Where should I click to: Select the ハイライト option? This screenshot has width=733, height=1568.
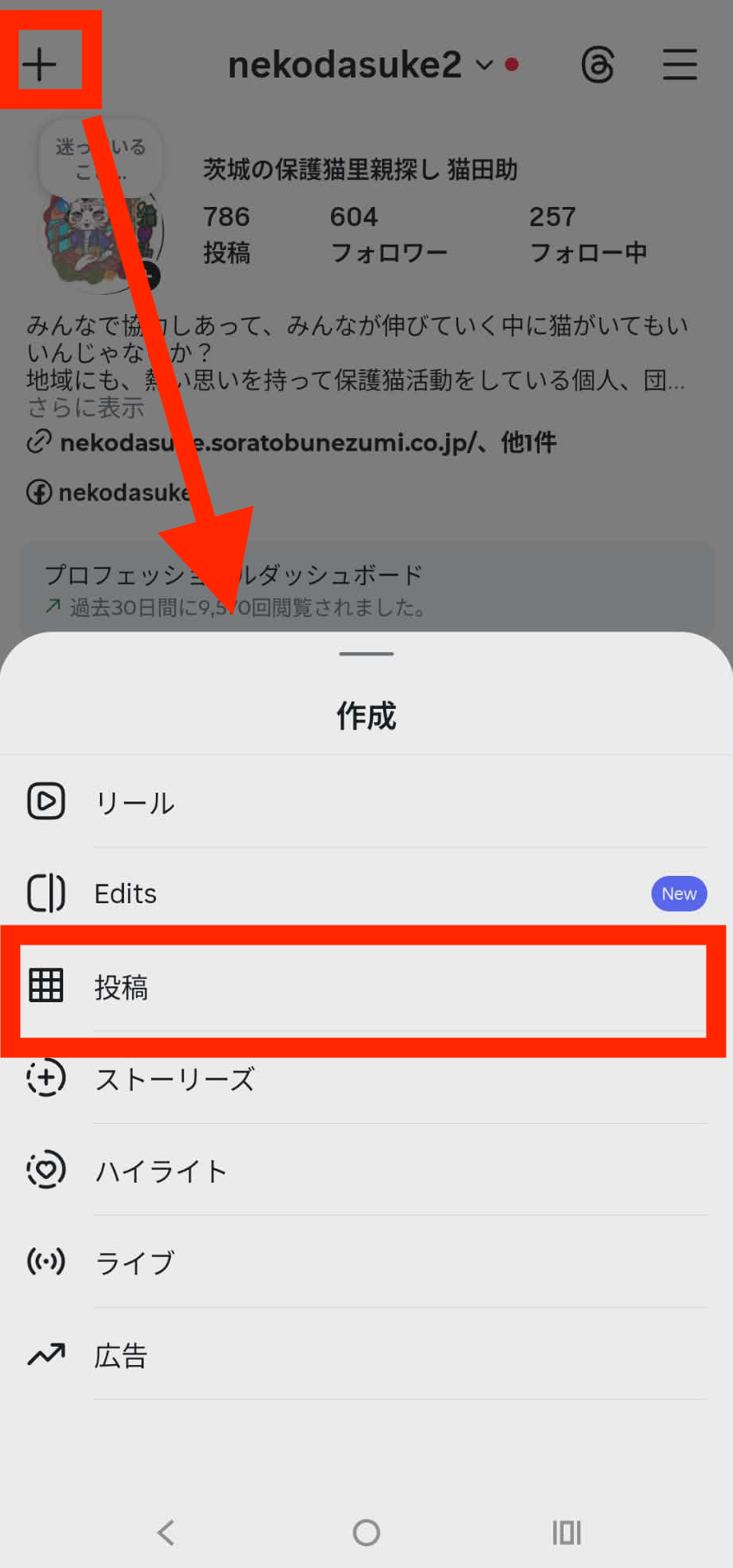[161, 1172]
